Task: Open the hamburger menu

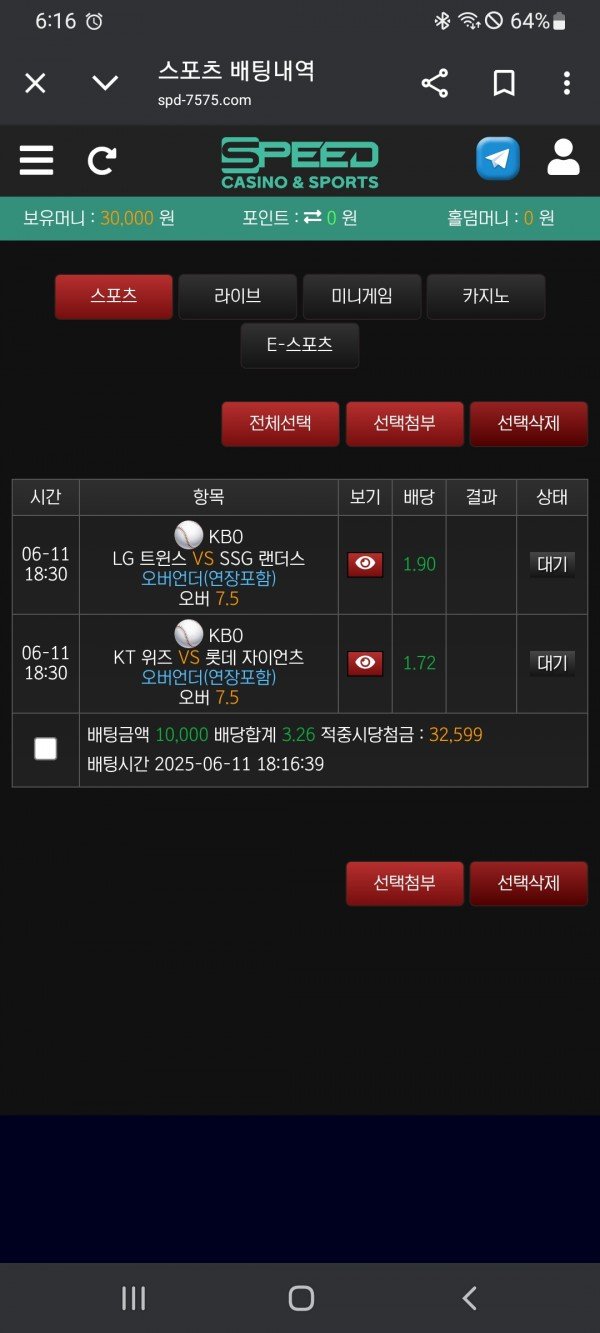Action: (36, 160)
